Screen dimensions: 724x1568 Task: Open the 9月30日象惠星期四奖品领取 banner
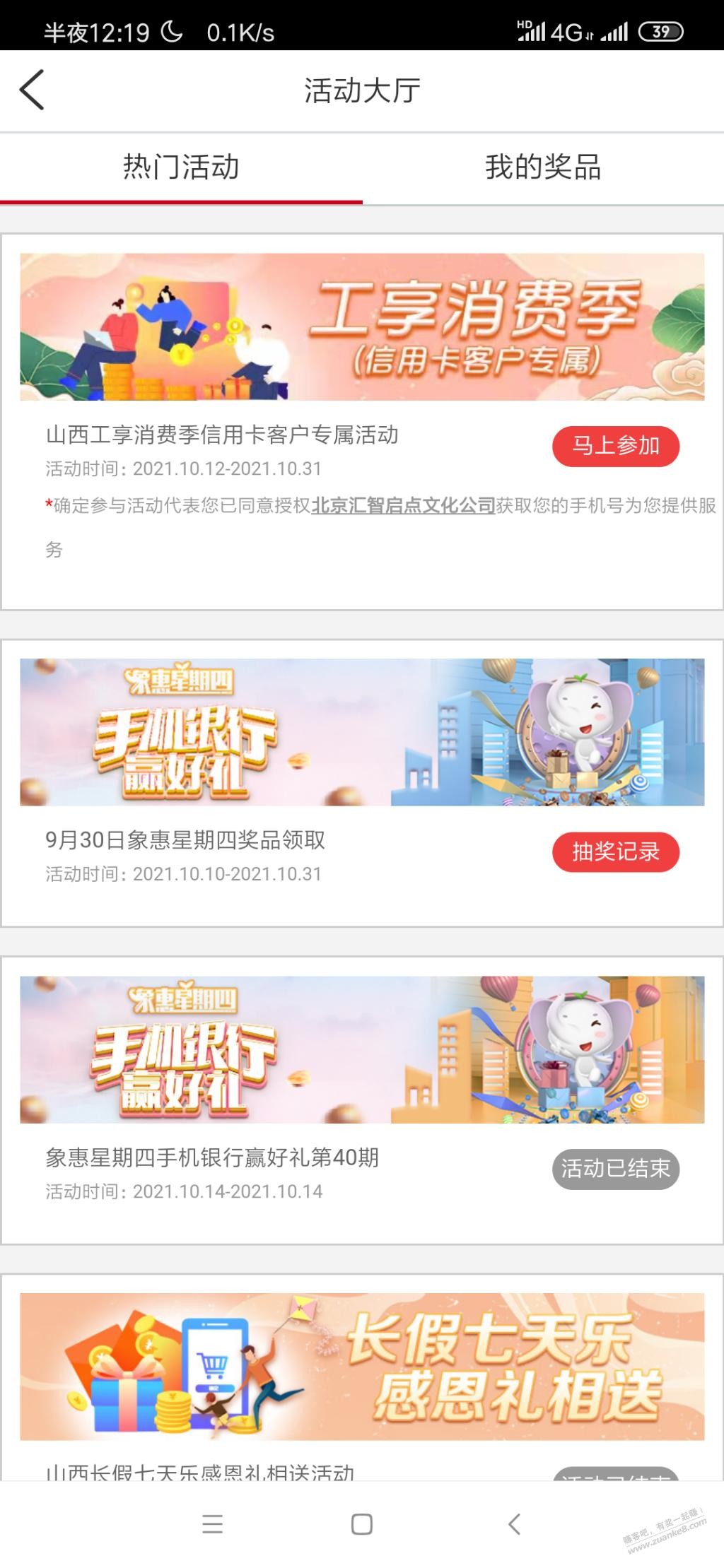[362, 732]
